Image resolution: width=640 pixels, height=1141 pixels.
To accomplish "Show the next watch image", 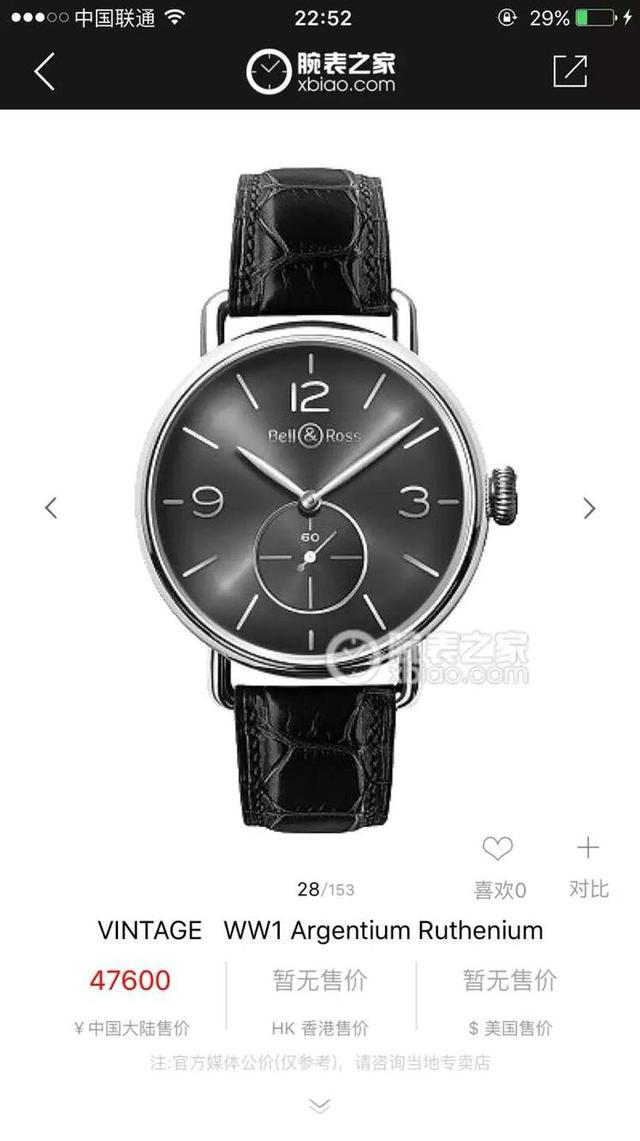I will point(589,508).
